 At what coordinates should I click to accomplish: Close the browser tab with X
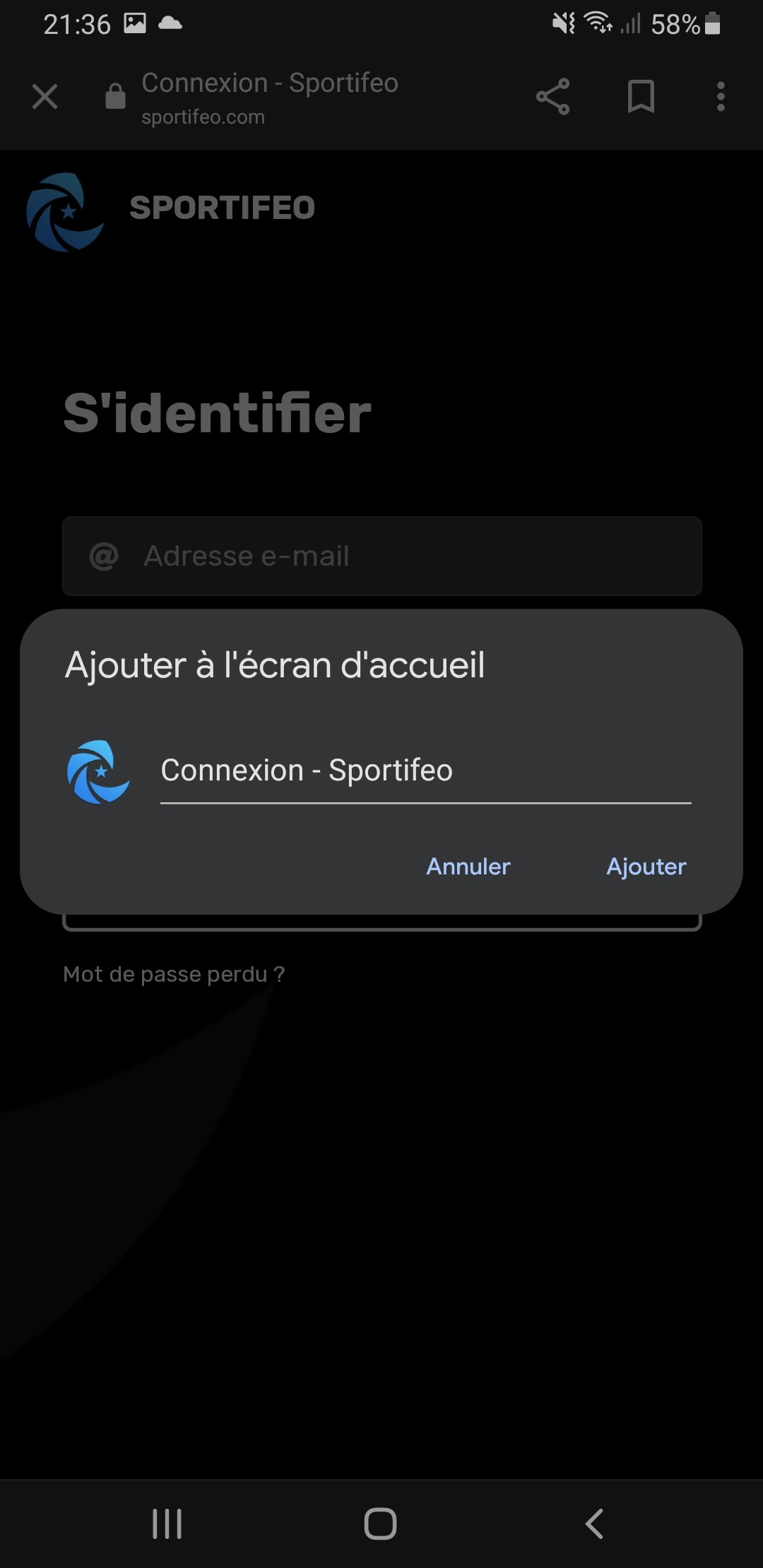[45, 97]
